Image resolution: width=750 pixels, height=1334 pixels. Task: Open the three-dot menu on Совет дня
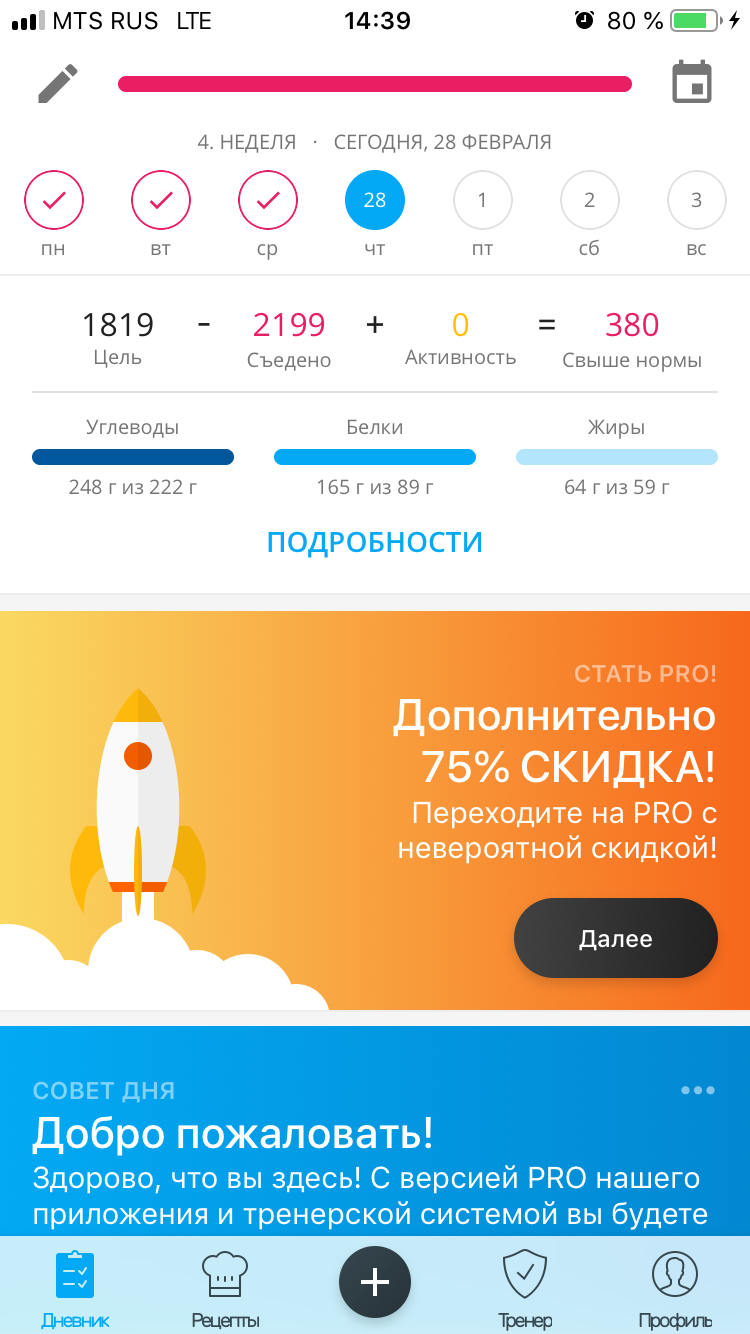pos(697,1090)
